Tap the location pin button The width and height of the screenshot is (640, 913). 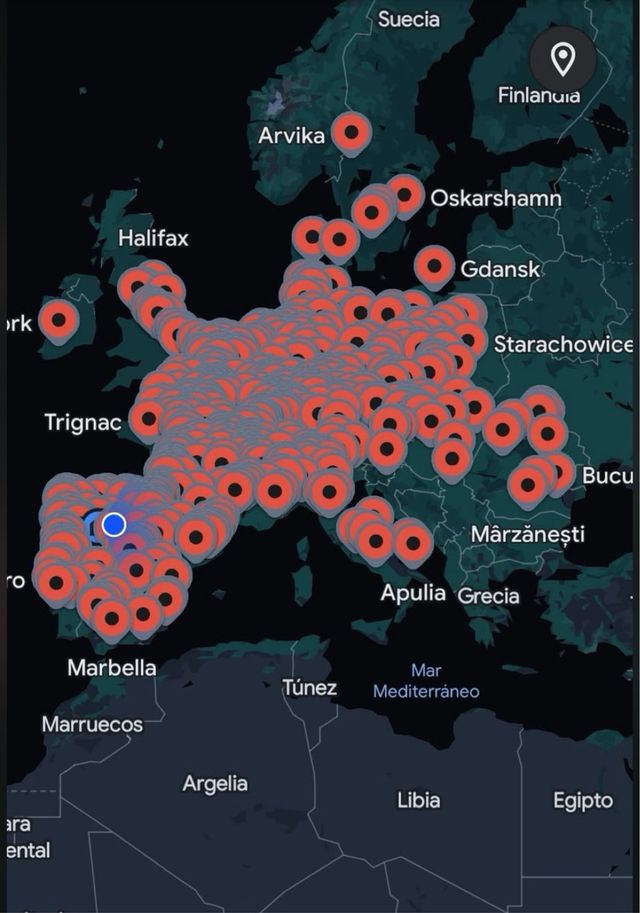coord(563,59)
